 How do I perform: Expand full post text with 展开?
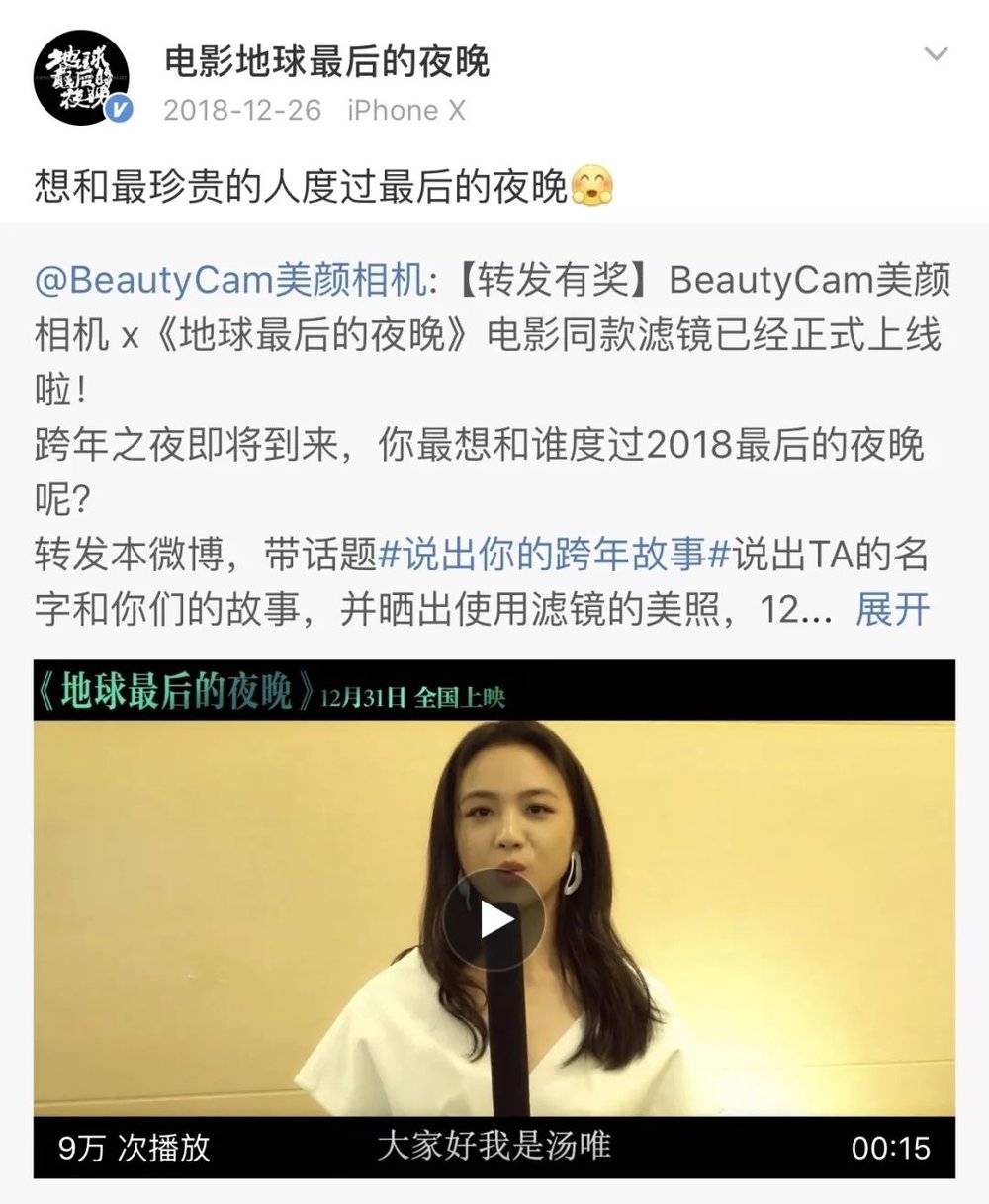point(892,610)
